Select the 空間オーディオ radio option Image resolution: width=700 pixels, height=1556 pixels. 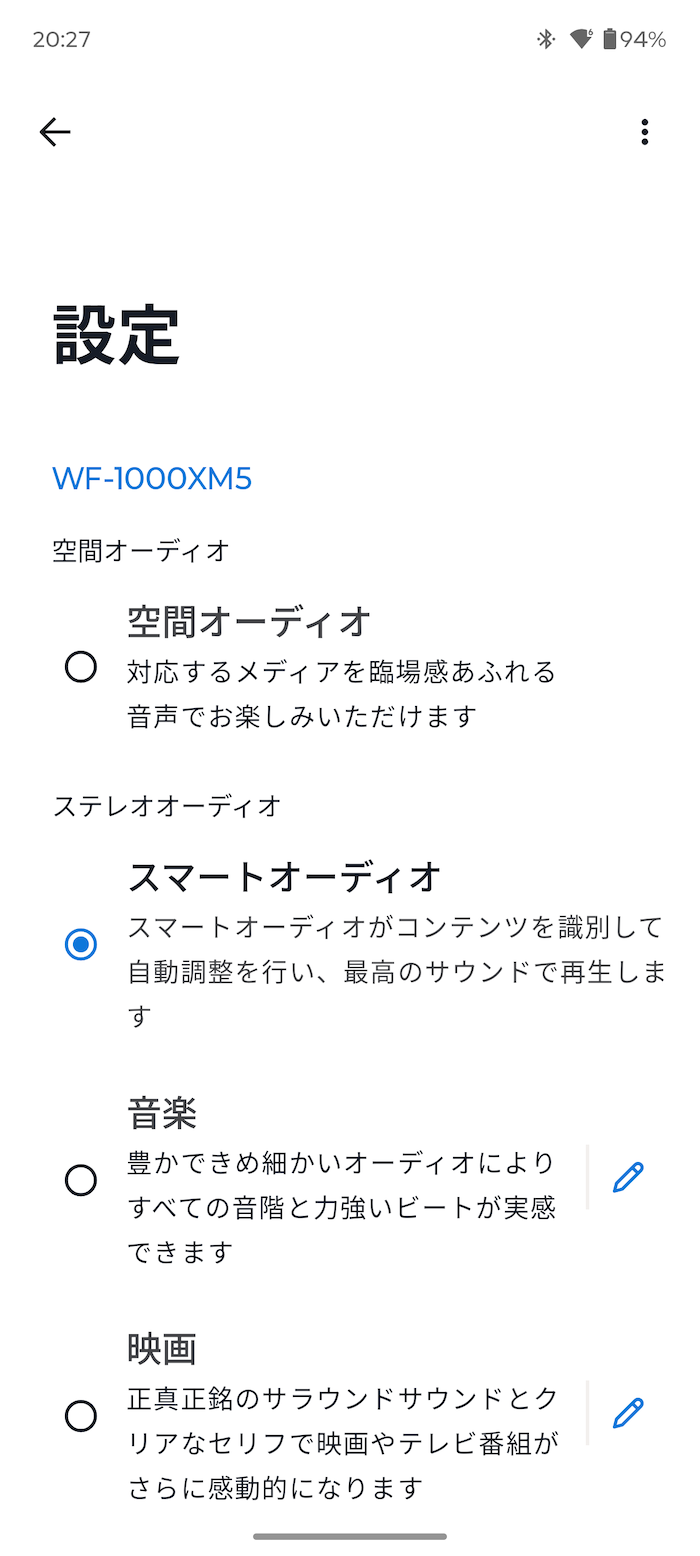pyautogui.click(x=80, y=667)
